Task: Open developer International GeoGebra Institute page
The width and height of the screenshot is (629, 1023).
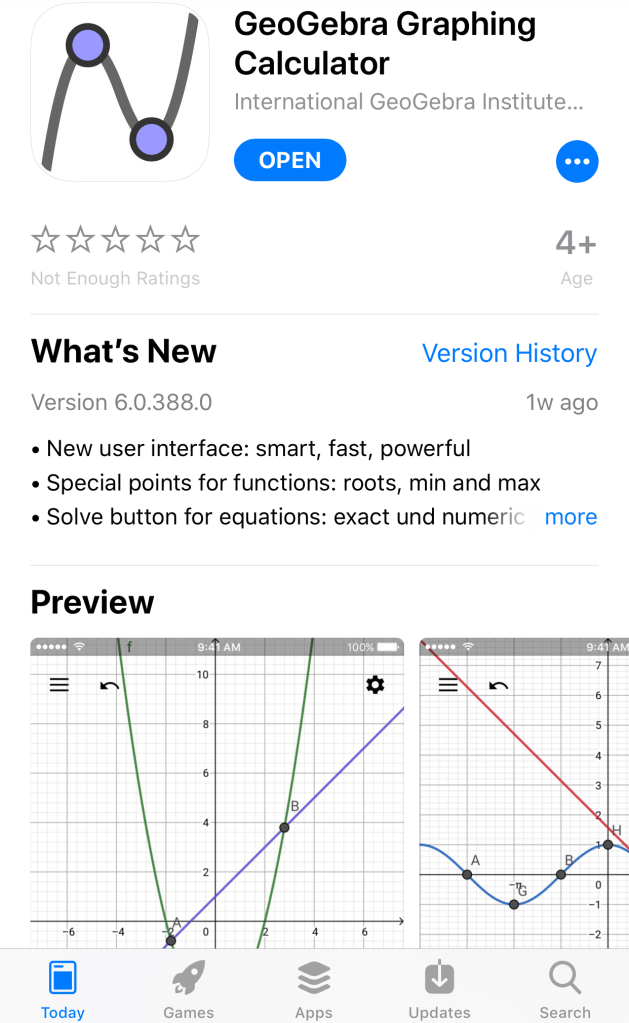Action: pyautogui.click(x=408, y=102)
